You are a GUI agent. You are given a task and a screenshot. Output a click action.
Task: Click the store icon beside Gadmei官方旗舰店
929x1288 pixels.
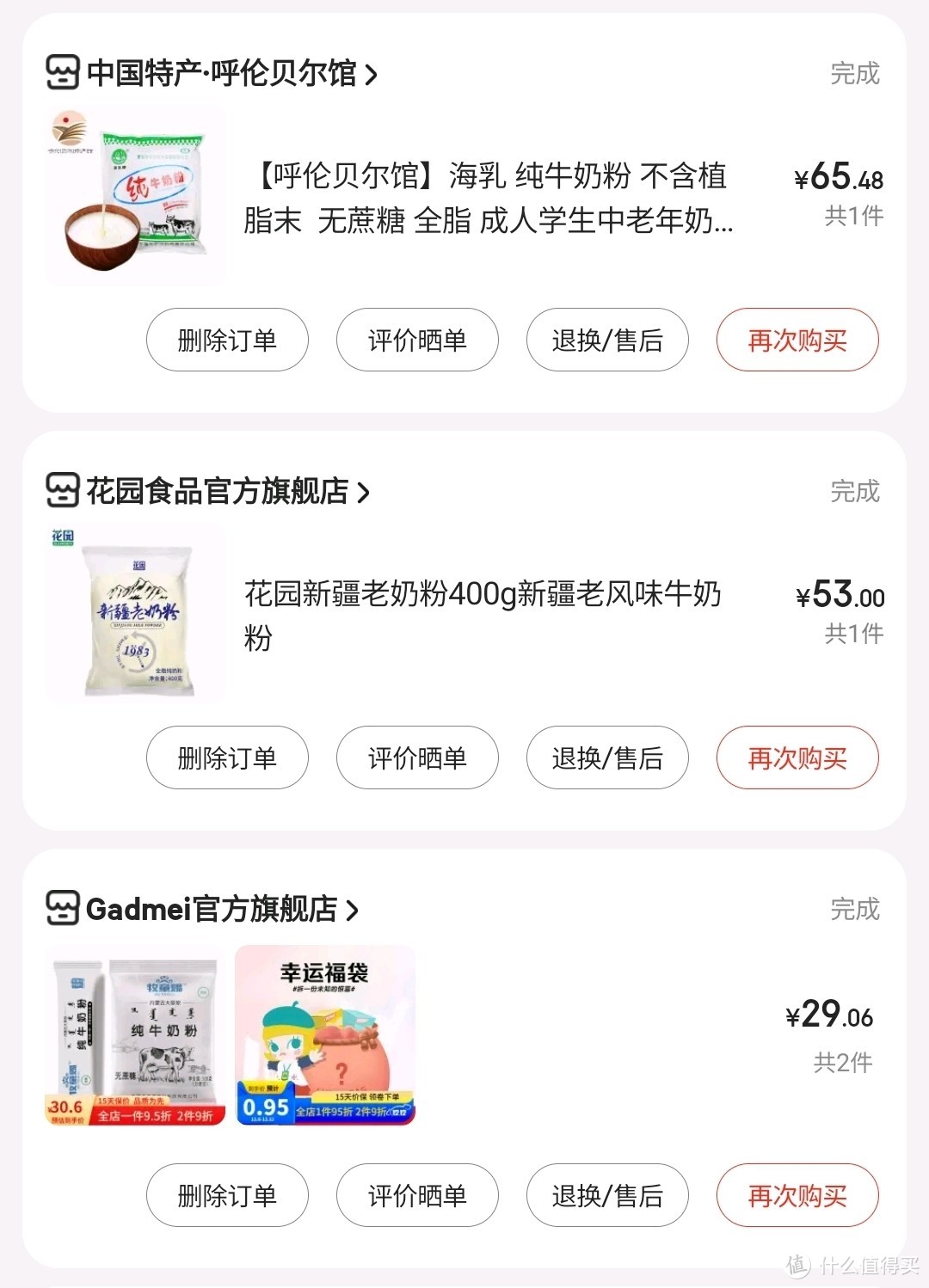click(x=61, y=910)
